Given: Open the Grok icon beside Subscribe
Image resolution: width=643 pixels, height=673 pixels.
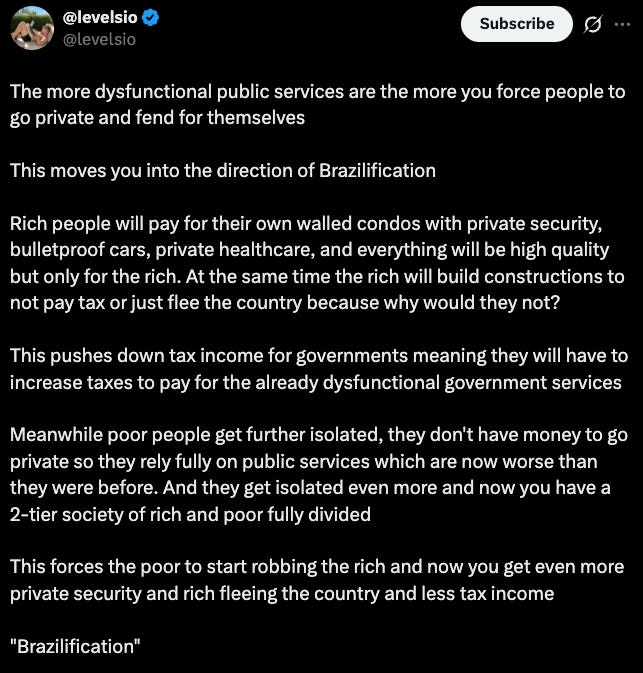Looking at the screenshot, I should (x=593, y=24).
